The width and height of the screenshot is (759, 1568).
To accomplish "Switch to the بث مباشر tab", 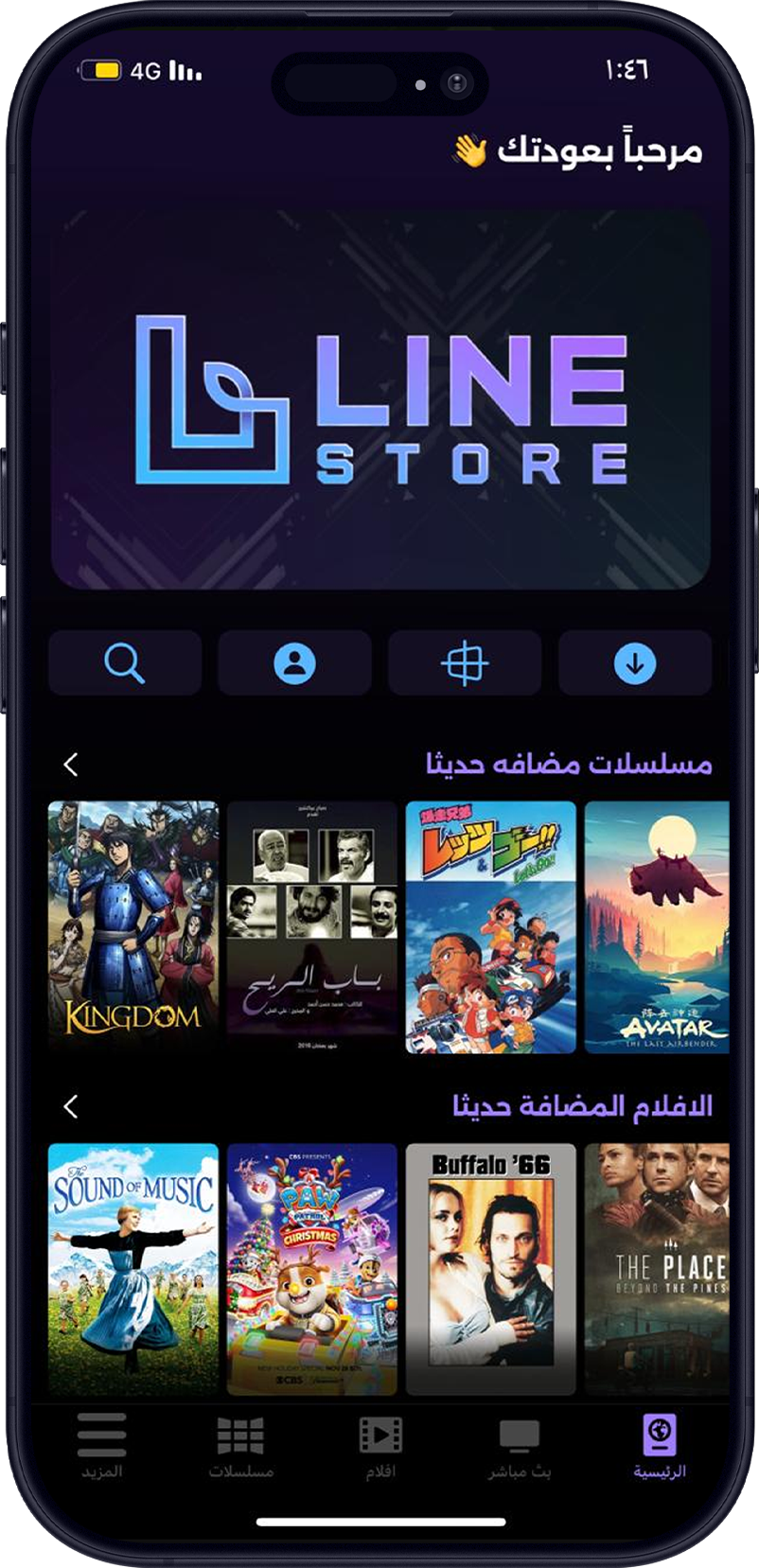I will (520, 1446).
